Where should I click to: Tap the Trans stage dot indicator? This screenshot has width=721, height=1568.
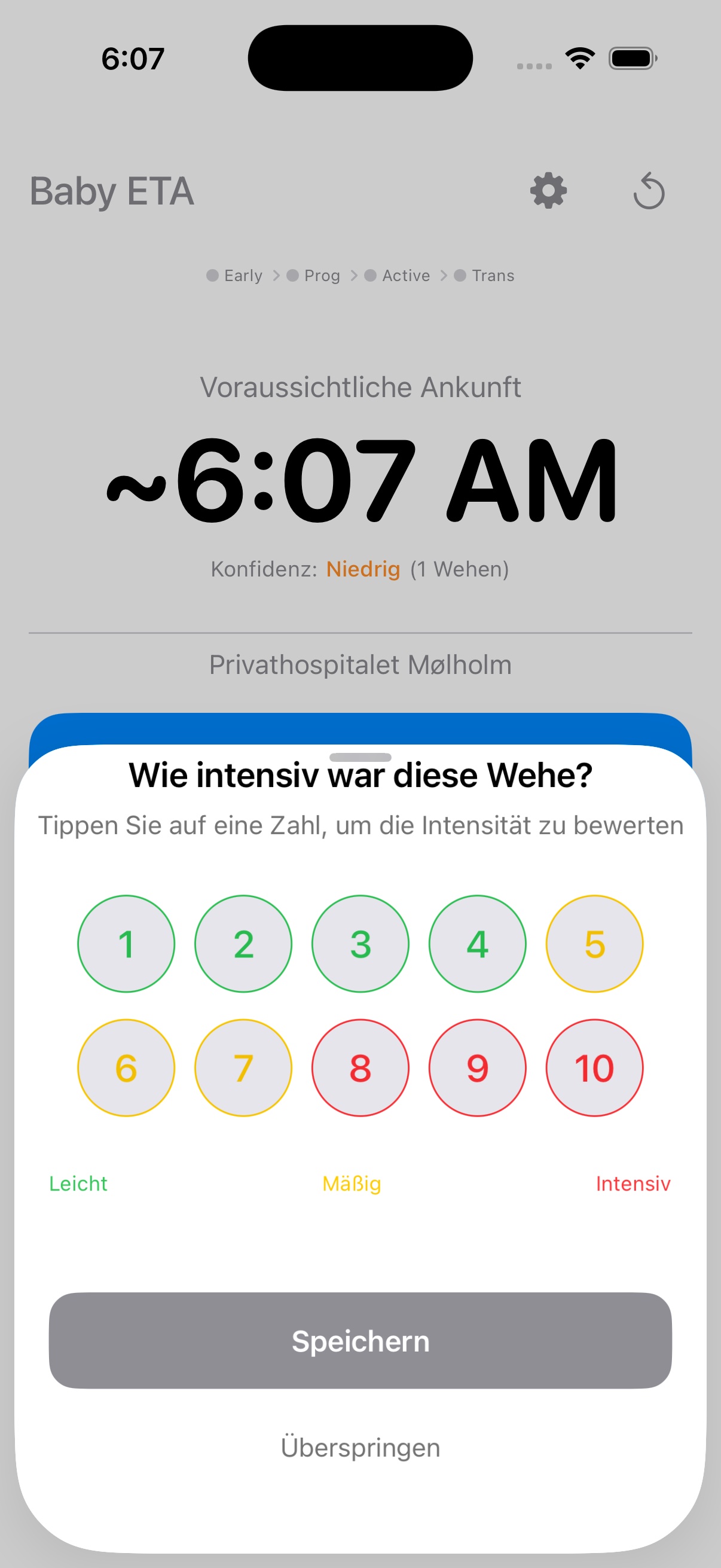tap(459, 275)
